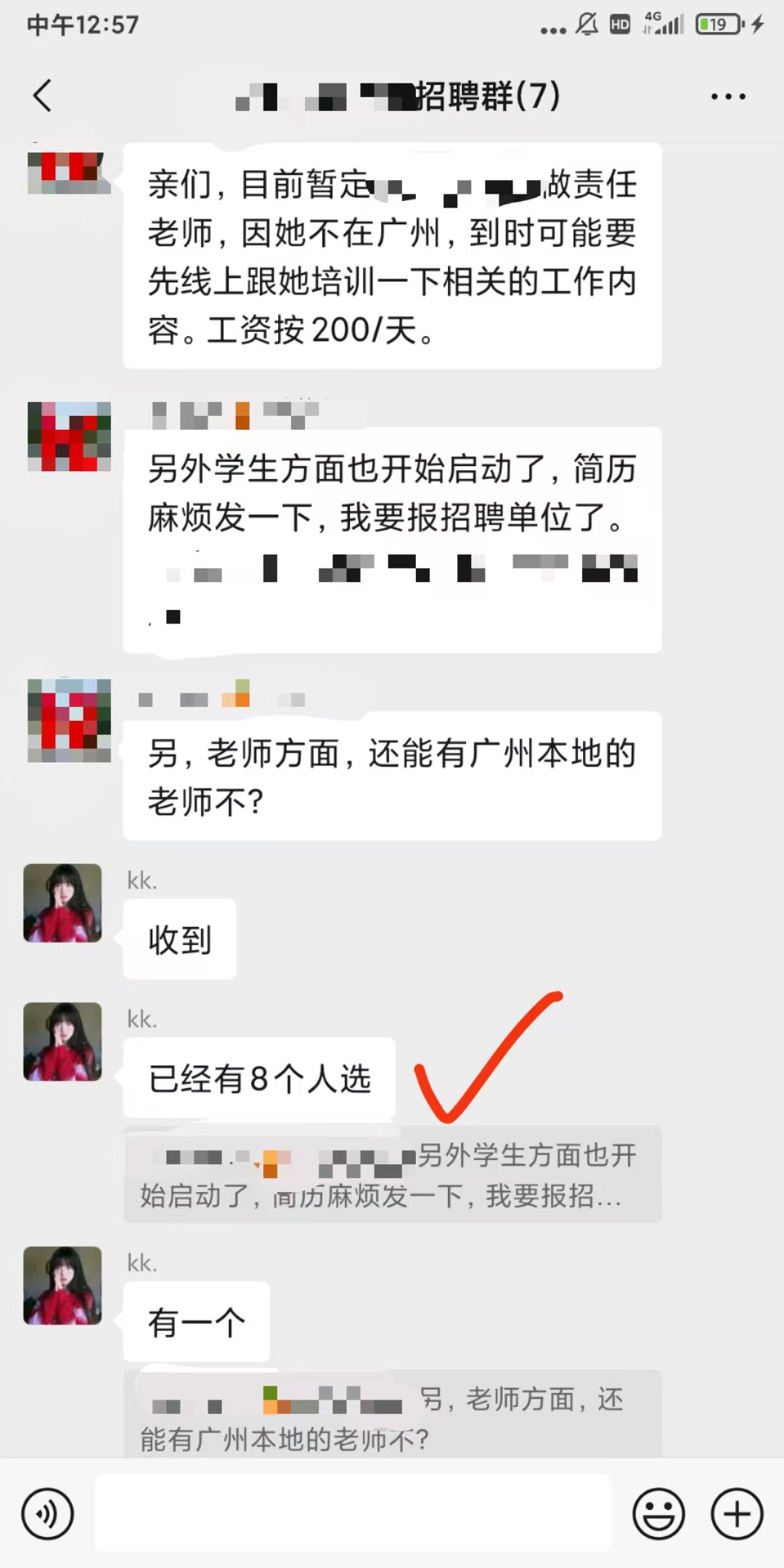Open the group chat overflow menu
The image size is (784, 1568).
727,97
